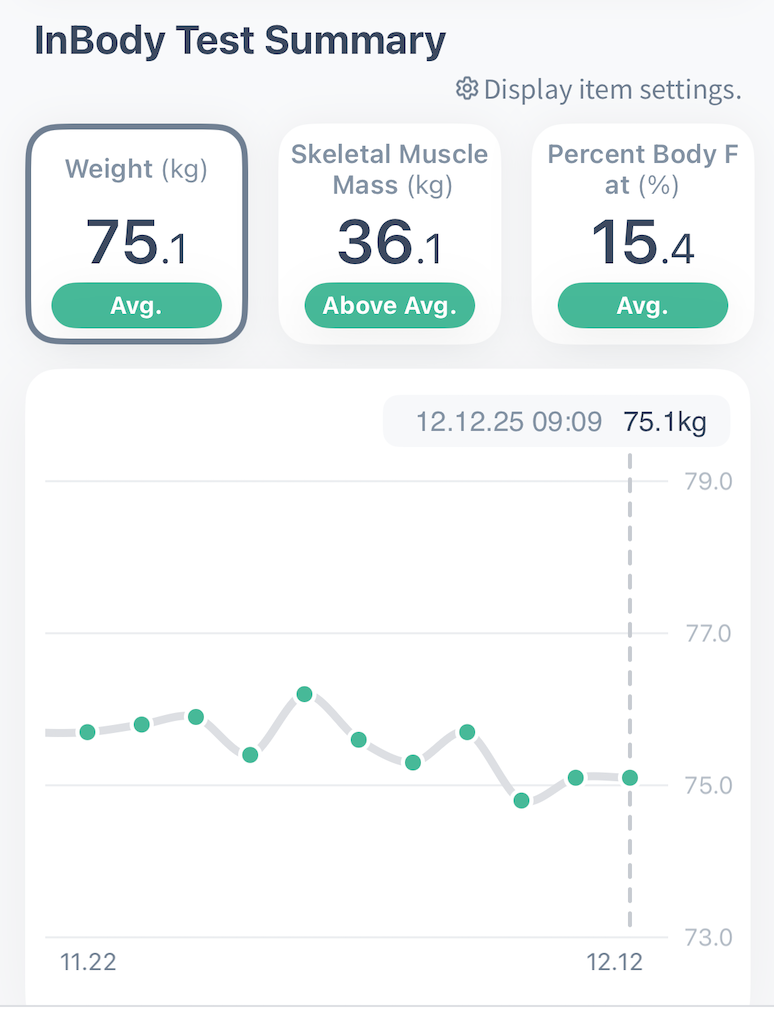774x1010 pixels.
Task: Open Display item settings
Action: (x=598, y=90)
